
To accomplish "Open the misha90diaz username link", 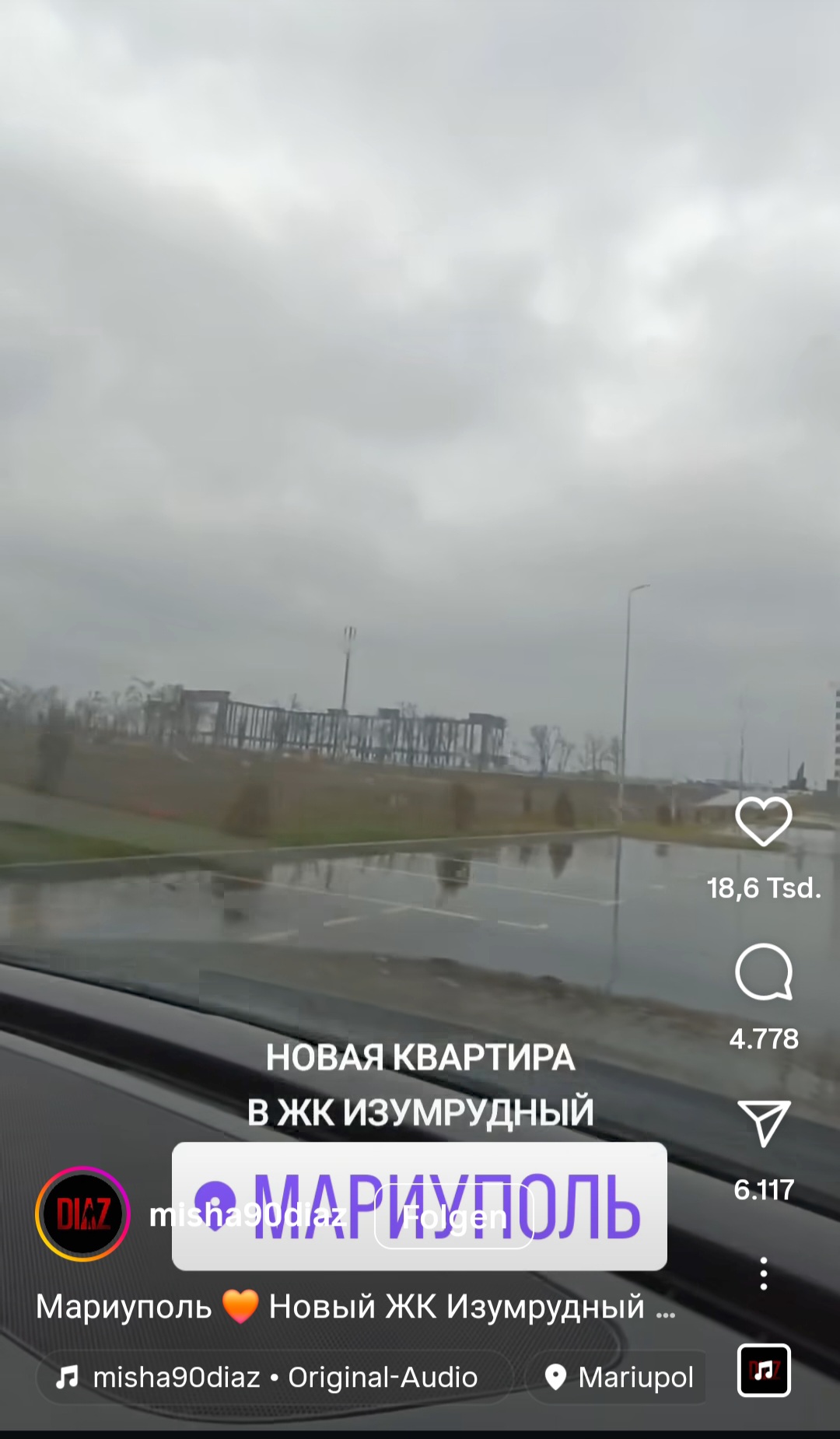I will [x=248, y=1214].
